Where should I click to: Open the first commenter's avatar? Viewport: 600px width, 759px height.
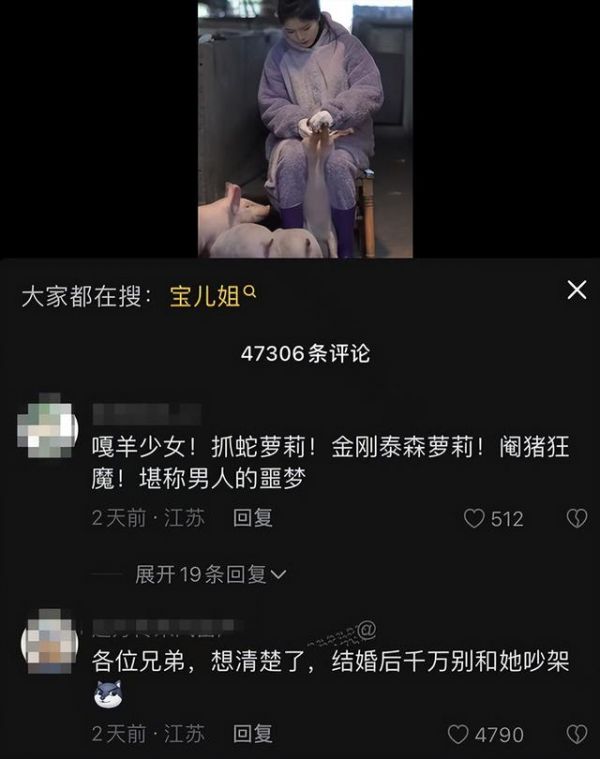49,426
